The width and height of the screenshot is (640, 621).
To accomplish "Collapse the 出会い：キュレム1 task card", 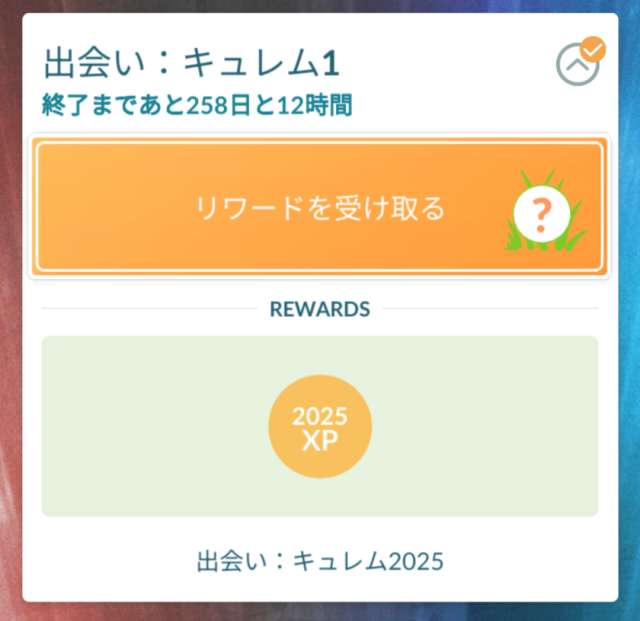I will tap(577, 66).
